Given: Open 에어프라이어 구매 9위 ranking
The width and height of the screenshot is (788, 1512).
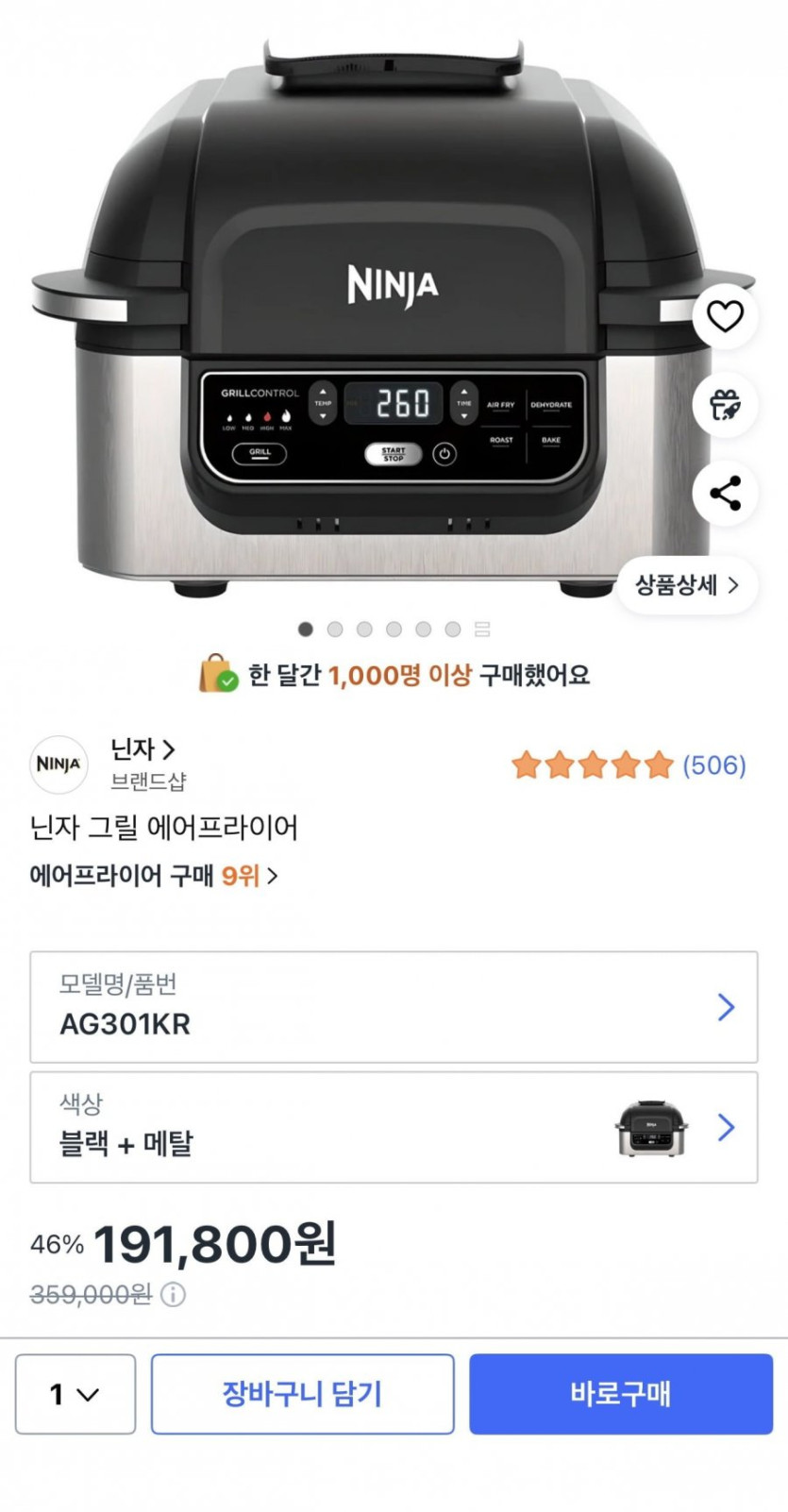Looking at the screenshot, I should (154, 876).
